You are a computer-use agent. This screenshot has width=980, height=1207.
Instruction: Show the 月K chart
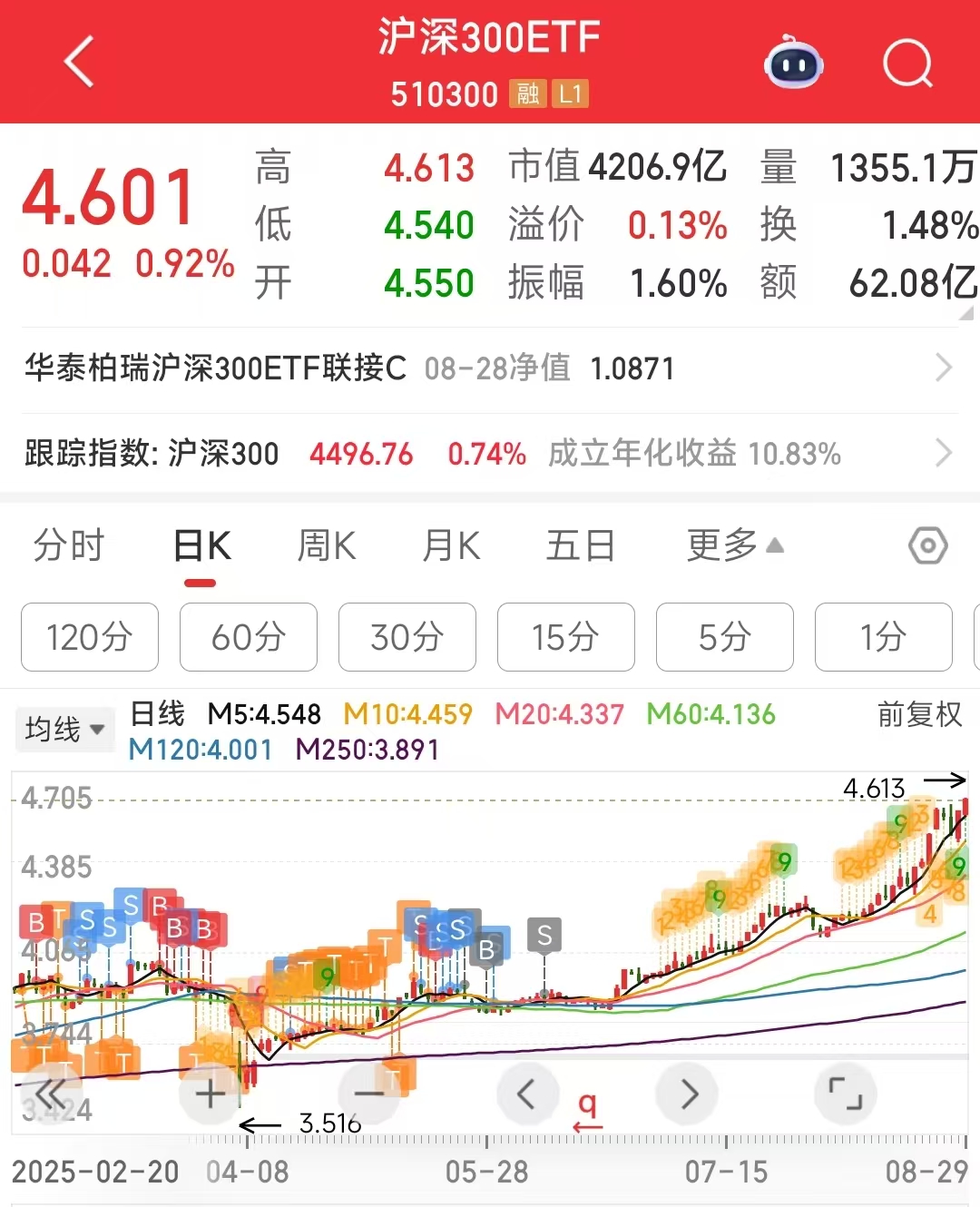(451, 546)
